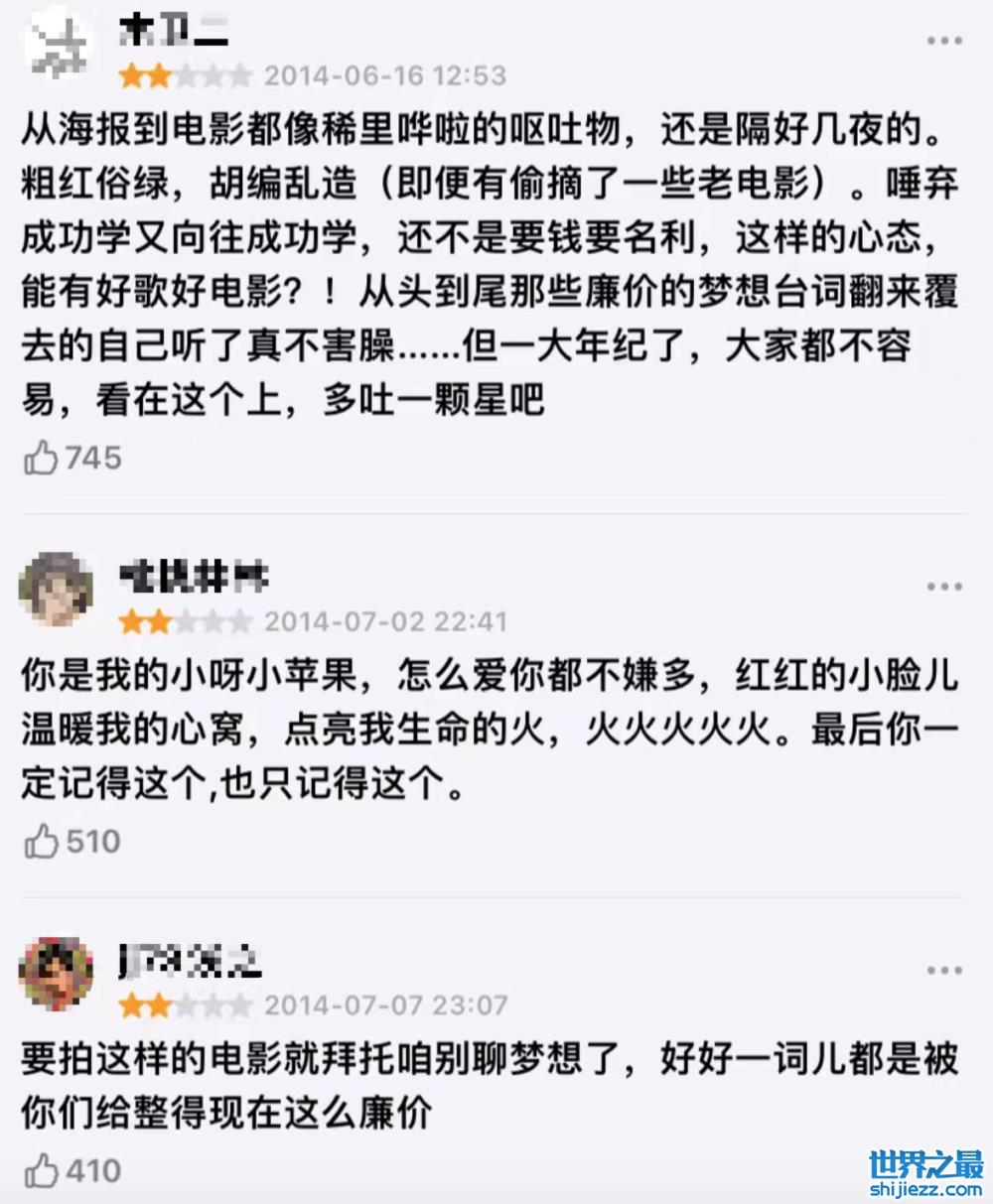Viewport: 993px width, 1204px height.
Task: Open avatar of the 2014-06-16 reviewer
Action: coord(57,46)
